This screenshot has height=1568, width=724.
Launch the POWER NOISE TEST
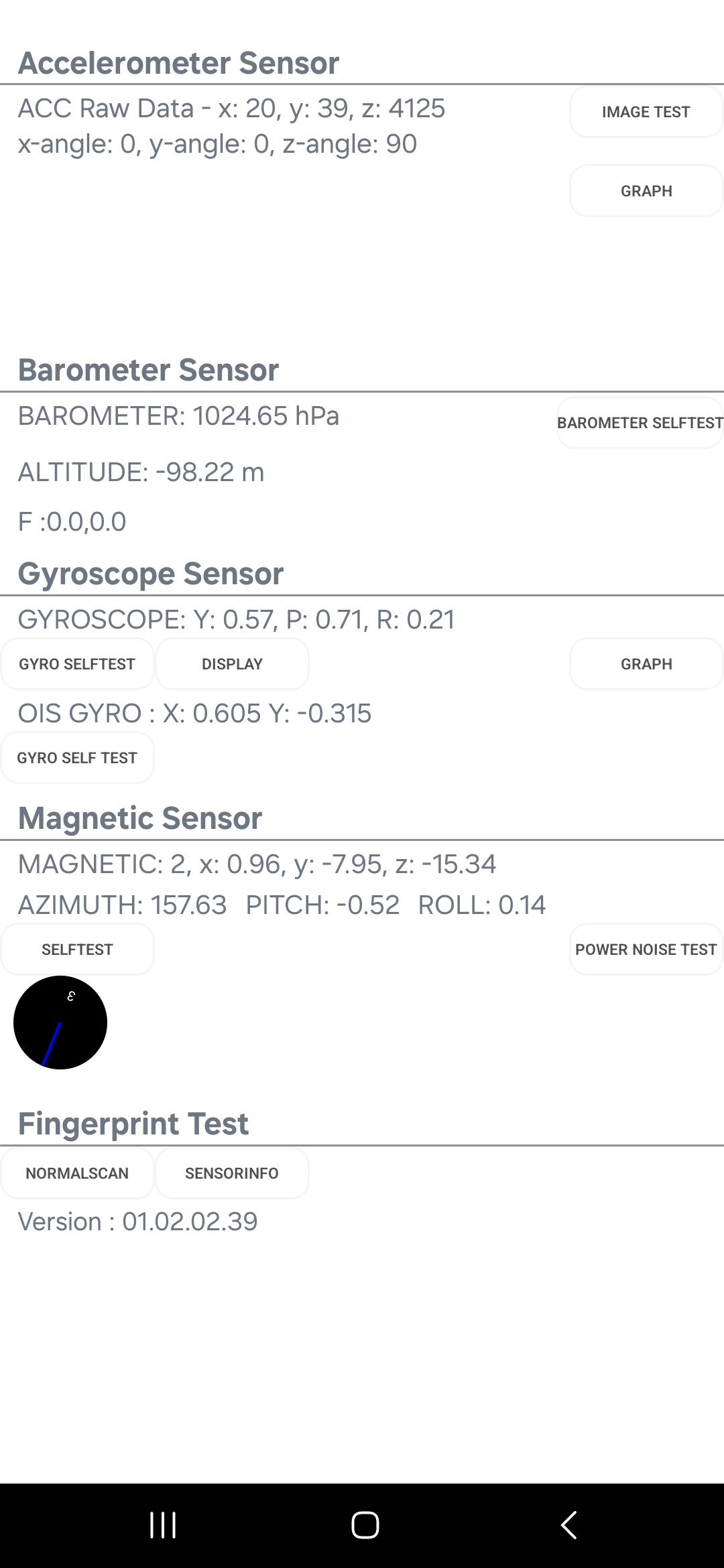pyautogui.click(x=646, y=950)
